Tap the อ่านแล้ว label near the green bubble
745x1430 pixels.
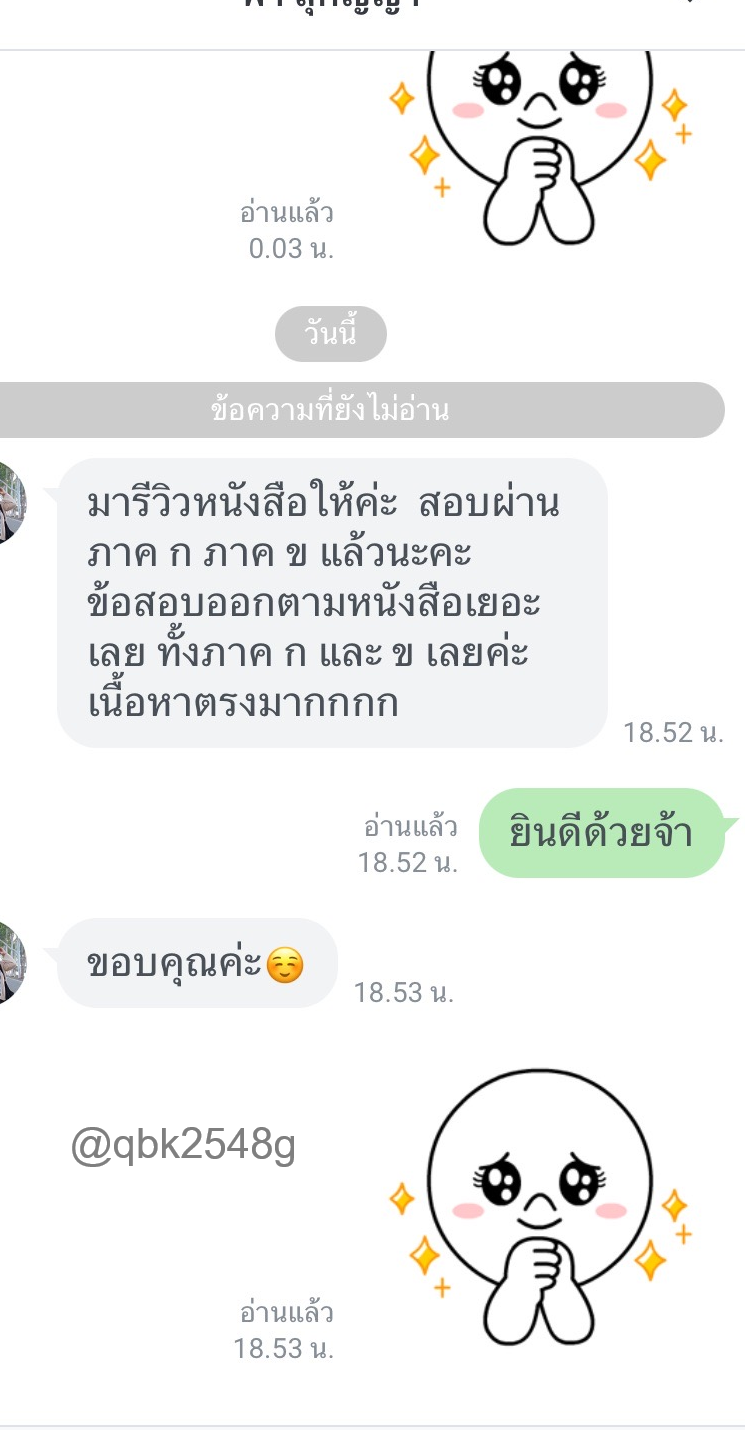(x=411, y=829)
